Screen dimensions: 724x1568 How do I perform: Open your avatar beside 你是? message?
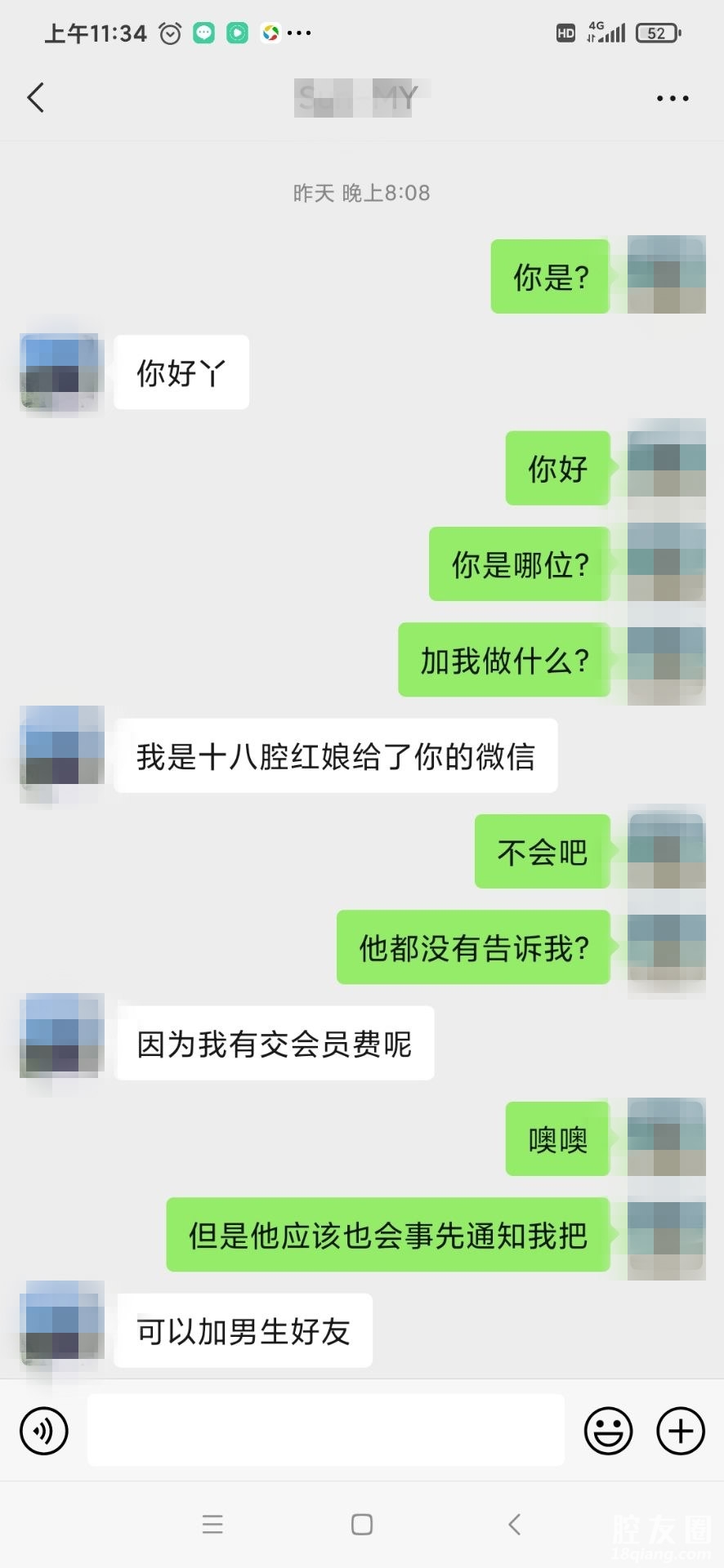pyautogui.click(x=666, y=275)
